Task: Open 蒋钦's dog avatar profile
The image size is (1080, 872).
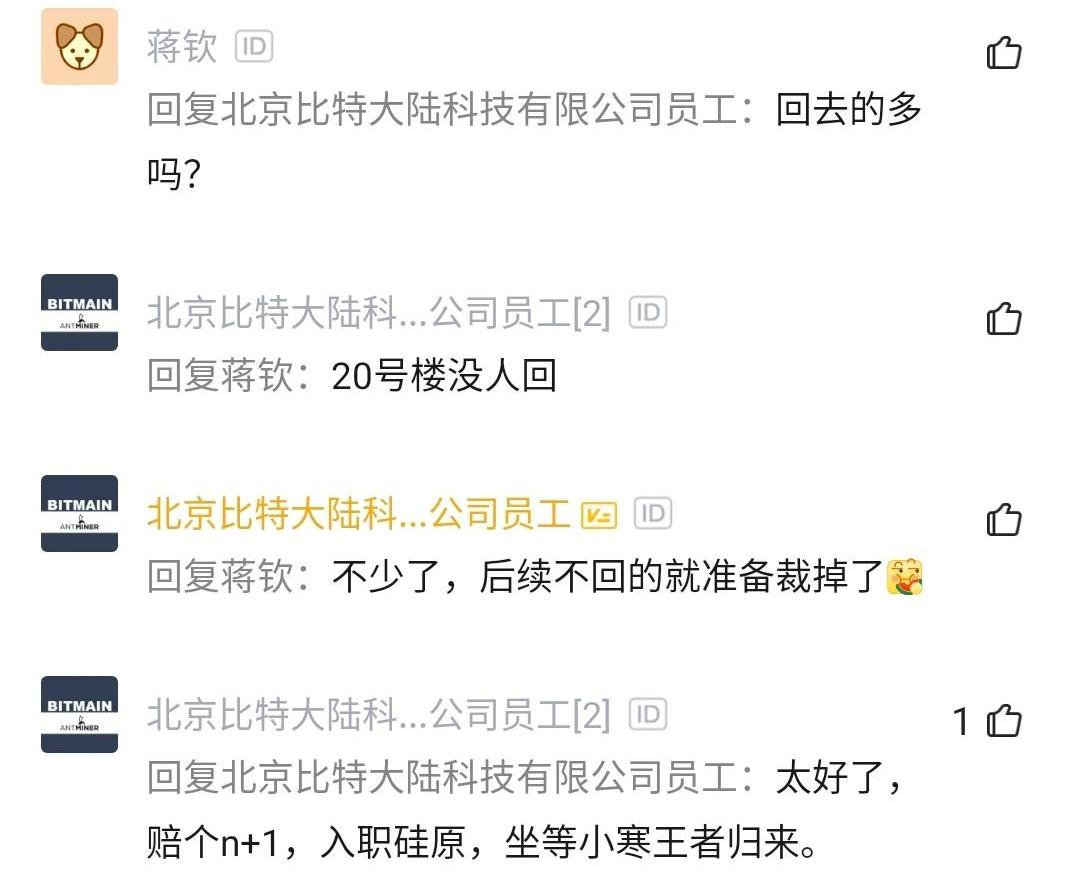Action: 79,46
